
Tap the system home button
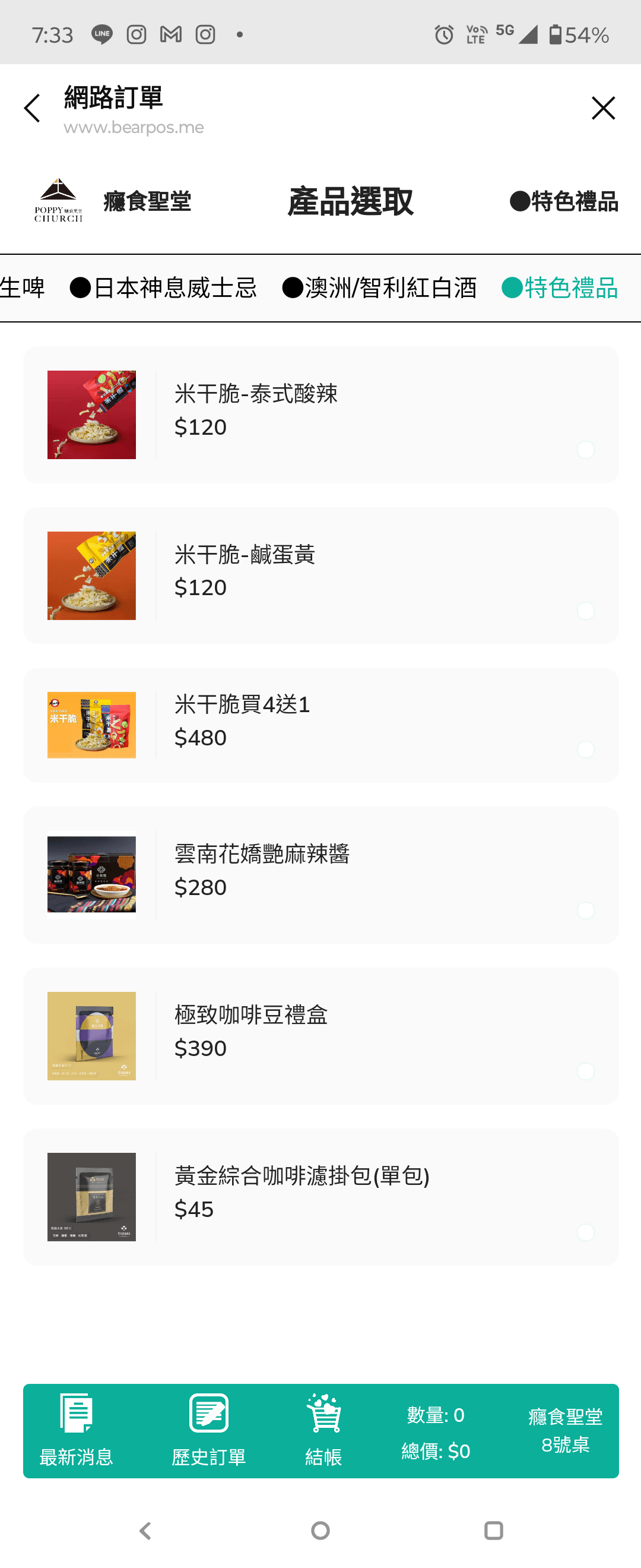[x=320, y=1530]
